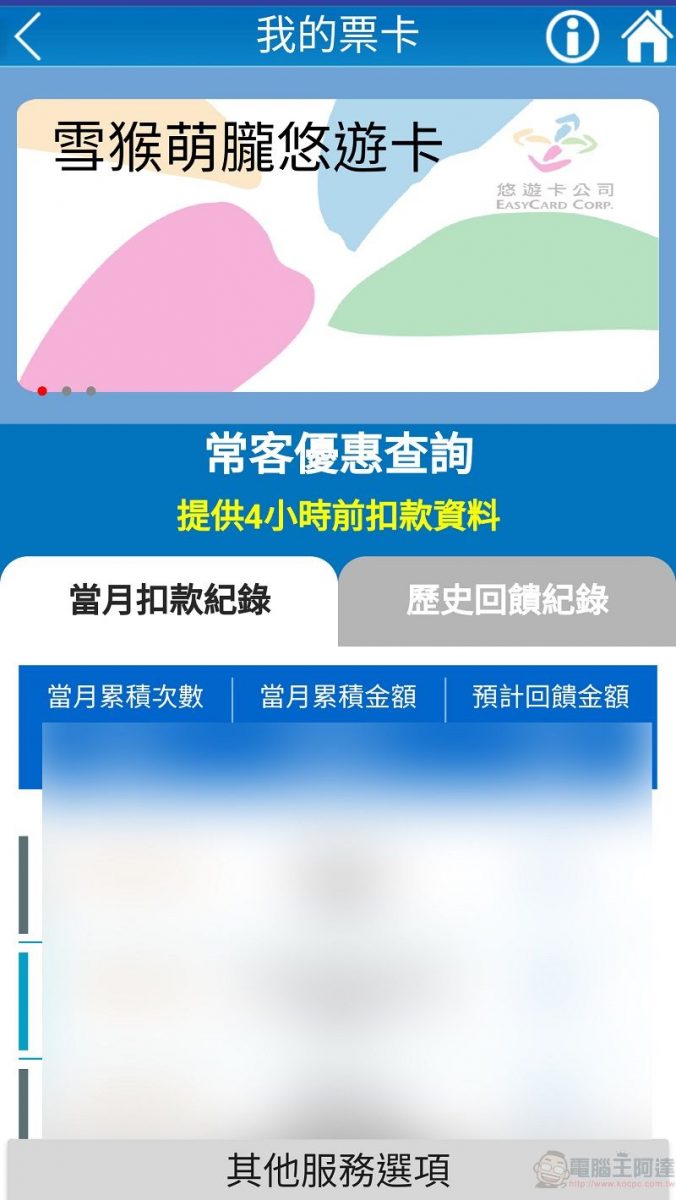
Task: Open 其他服務選項 at the bottom
Action: point(338,1168)
